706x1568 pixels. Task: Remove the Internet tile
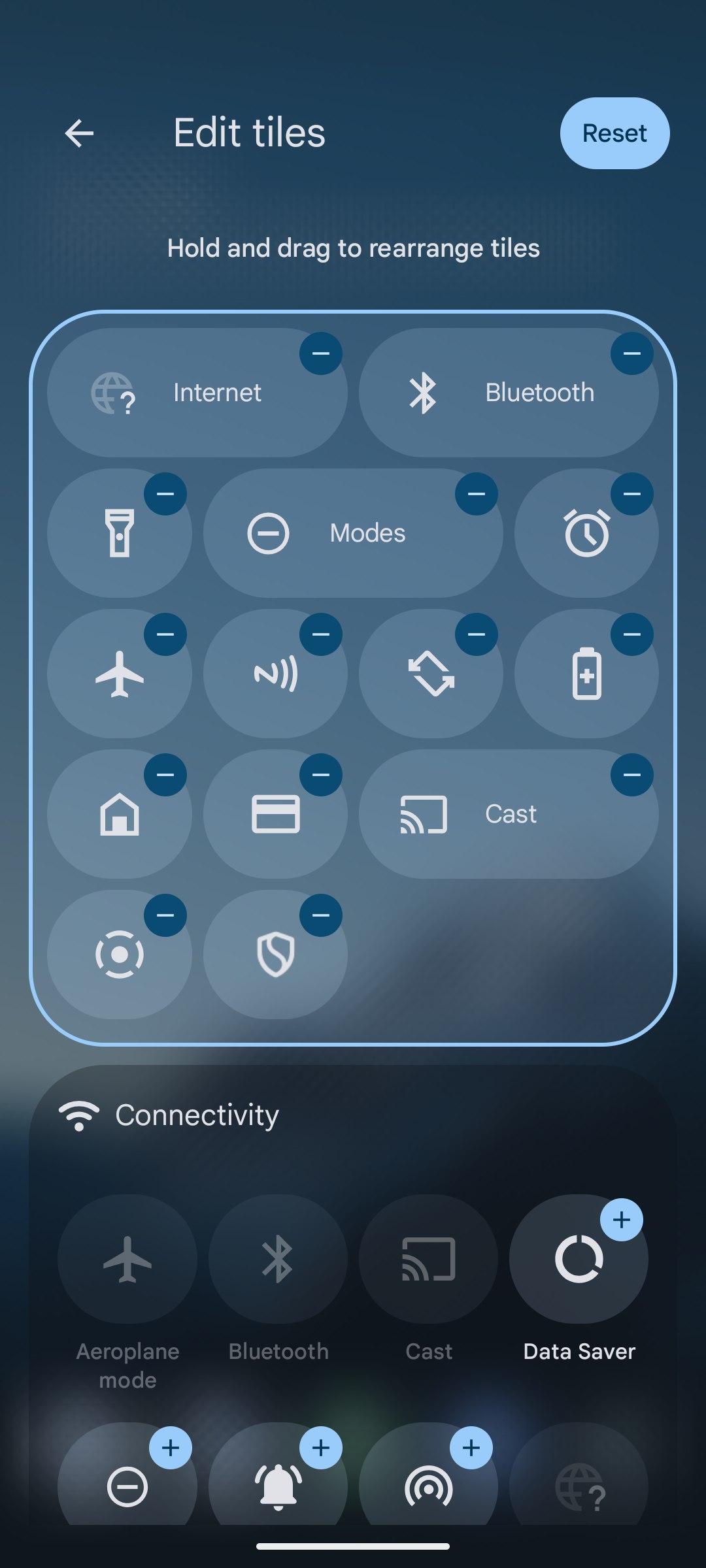pos(321,353)
